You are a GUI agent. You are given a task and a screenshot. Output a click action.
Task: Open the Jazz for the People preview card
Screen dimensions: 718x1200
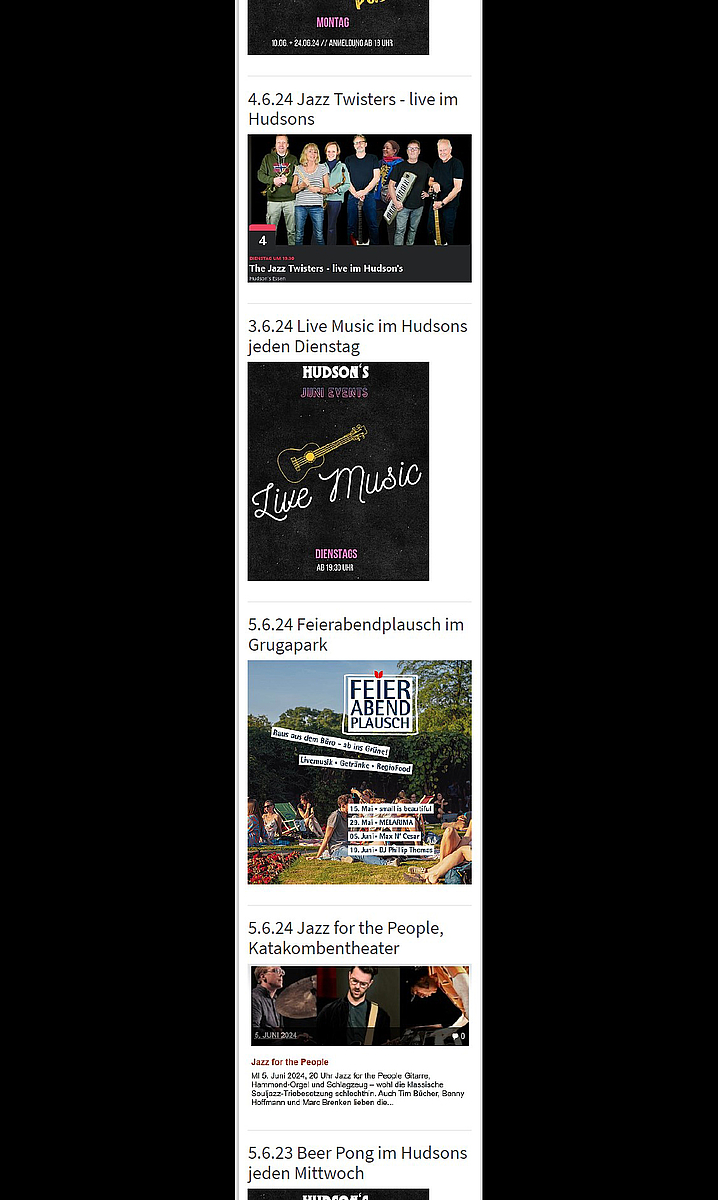360,1037
